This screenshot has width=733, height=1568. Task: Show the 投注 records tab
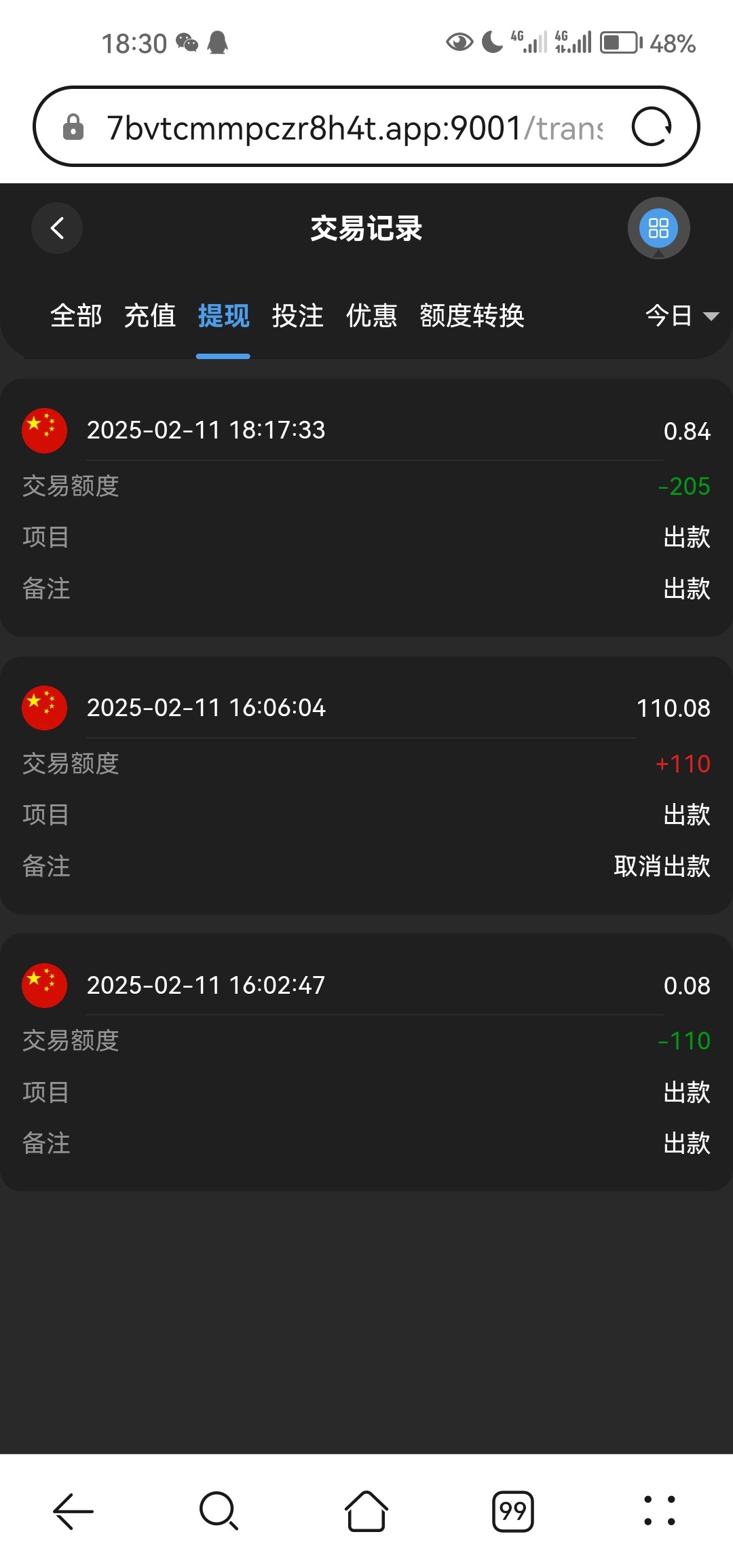(x=297, y=316)
